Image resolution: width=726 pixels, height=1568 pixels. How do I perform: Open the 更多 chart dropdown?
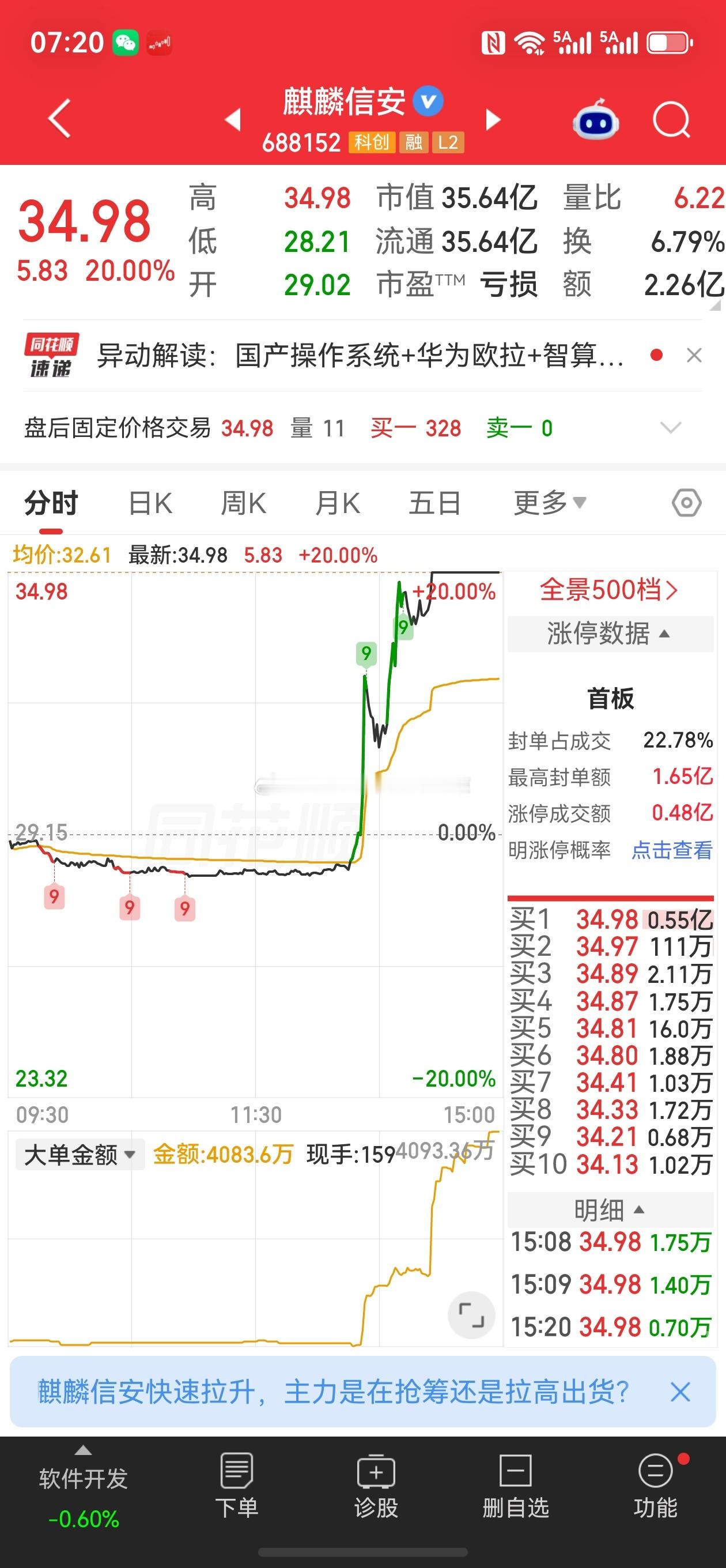pos(550,503)
